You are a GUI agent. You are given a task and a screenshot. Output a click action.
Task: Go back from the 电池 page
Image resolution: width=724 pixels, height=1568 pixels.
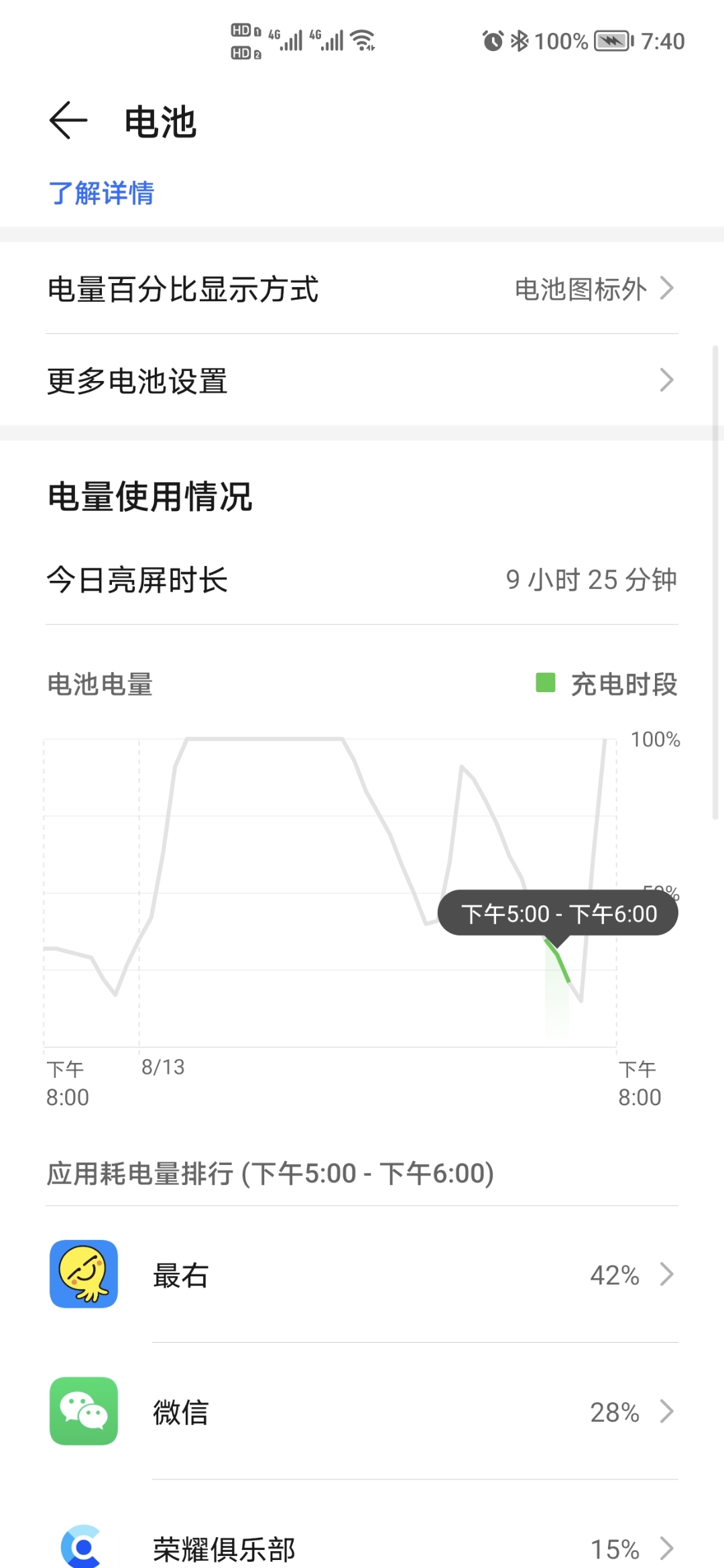[68, 121]
